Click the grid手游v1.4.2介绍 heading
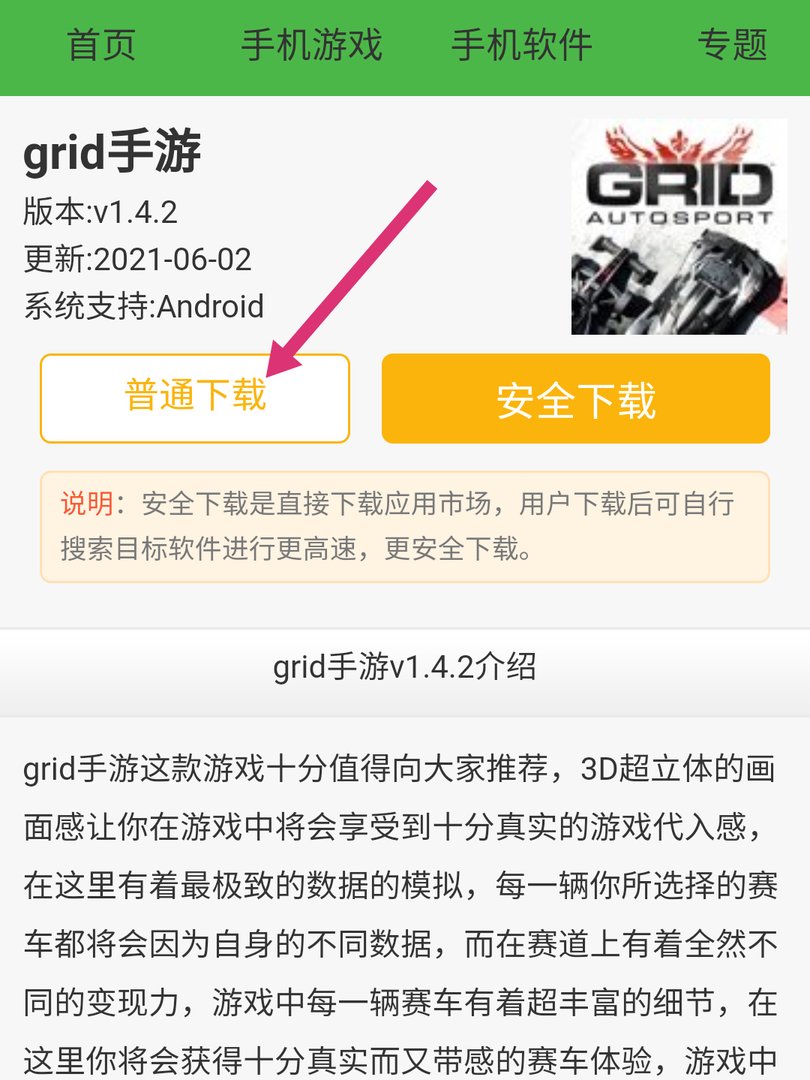Viewport: 810px width, 1080px height. 405,666
